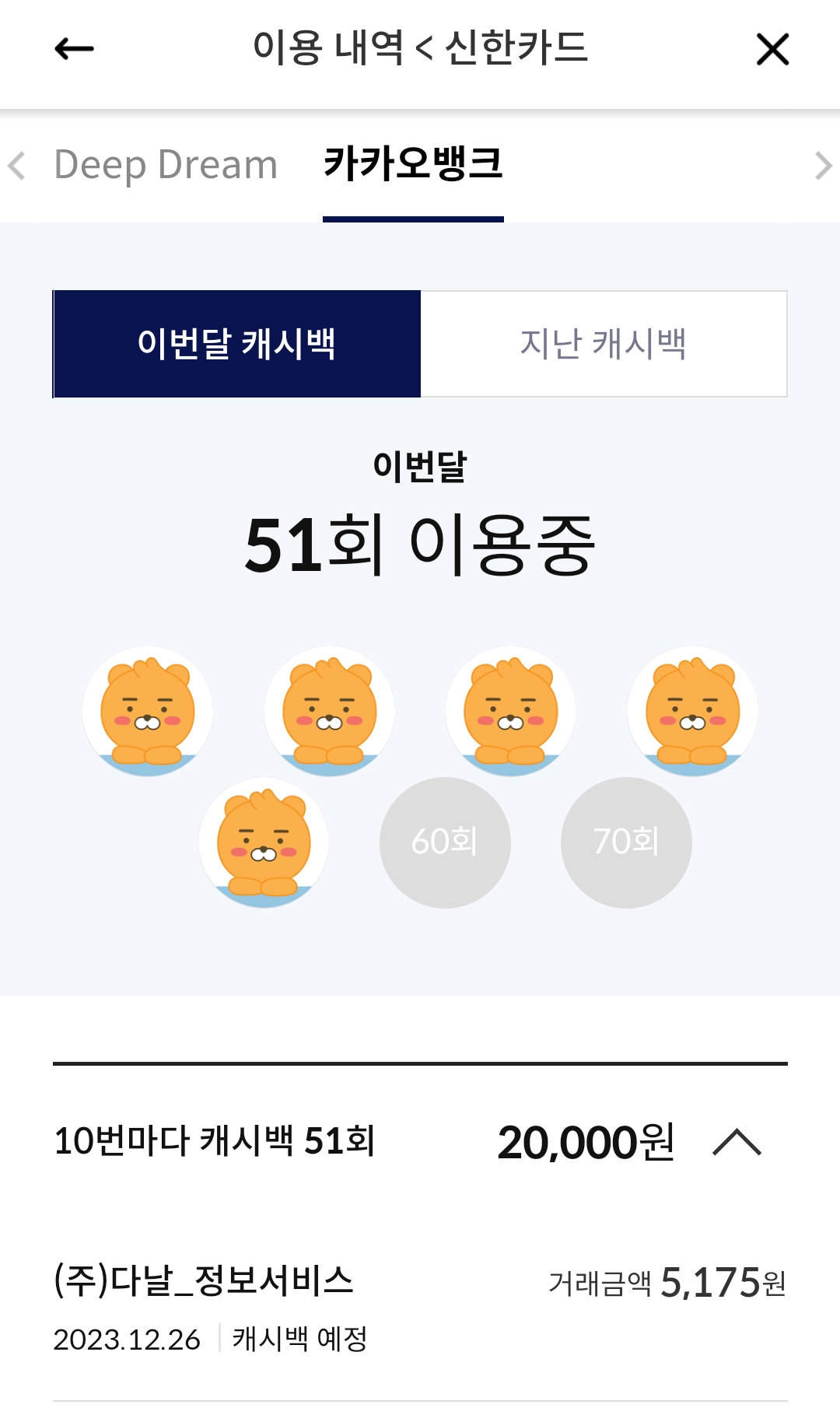The width and height of the screenshot is (840, 1422).
Task: Close the screen with the X button
Action: (x=772, y=48)
